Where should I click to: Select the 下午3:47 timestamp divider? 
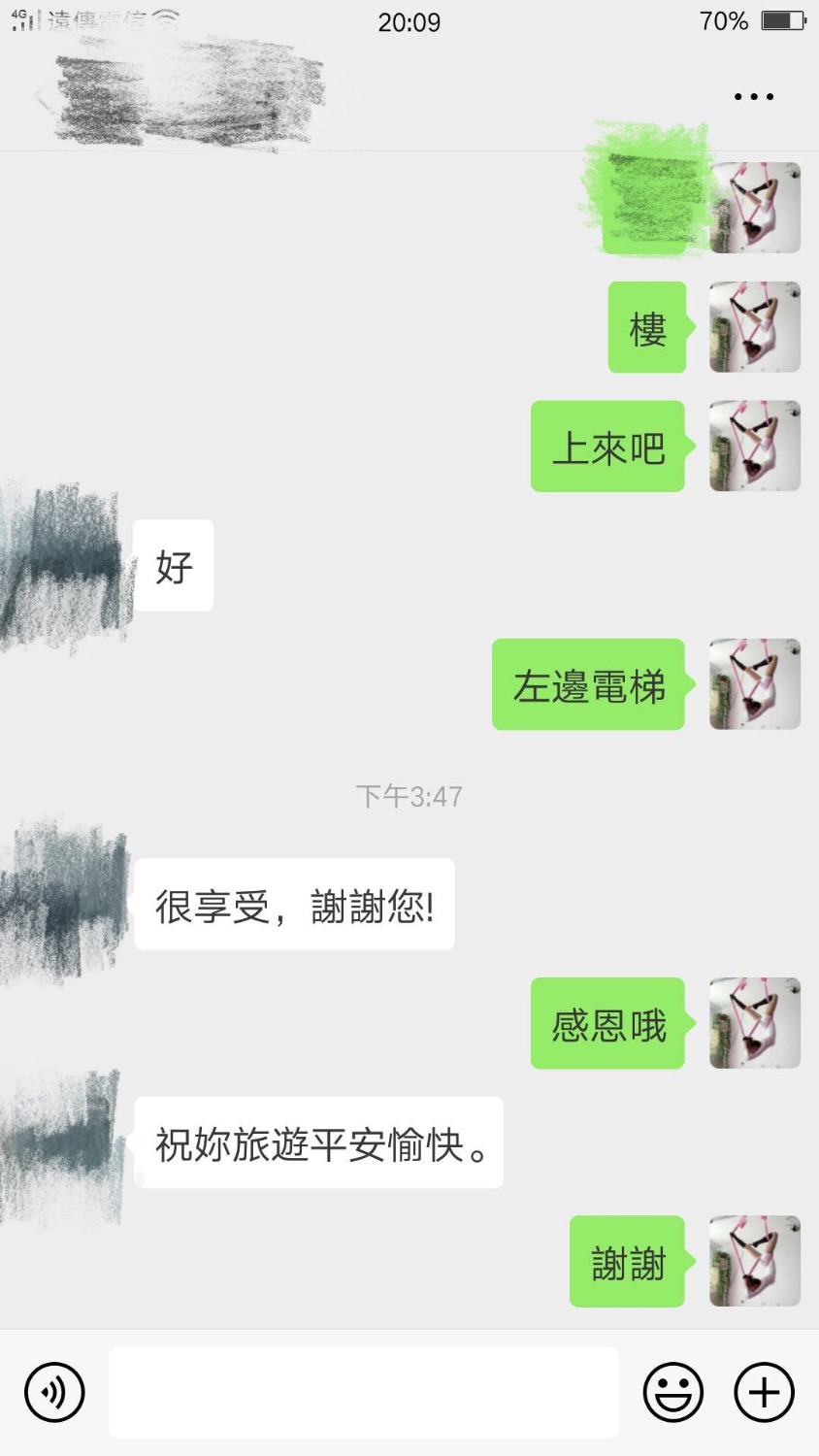(409, 796)
